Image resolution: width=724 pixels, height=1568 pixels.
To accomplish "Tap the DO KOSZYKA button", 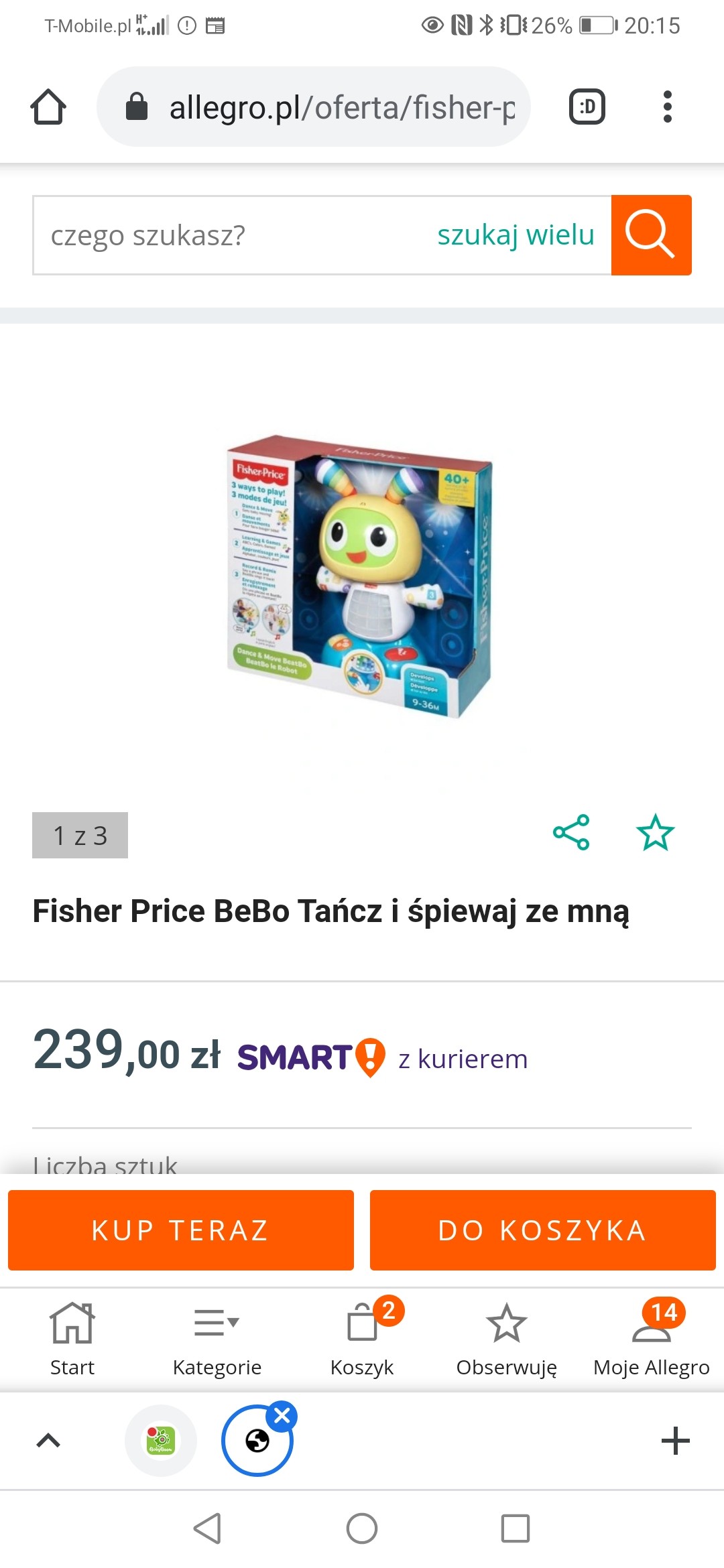I will 542,1230.
